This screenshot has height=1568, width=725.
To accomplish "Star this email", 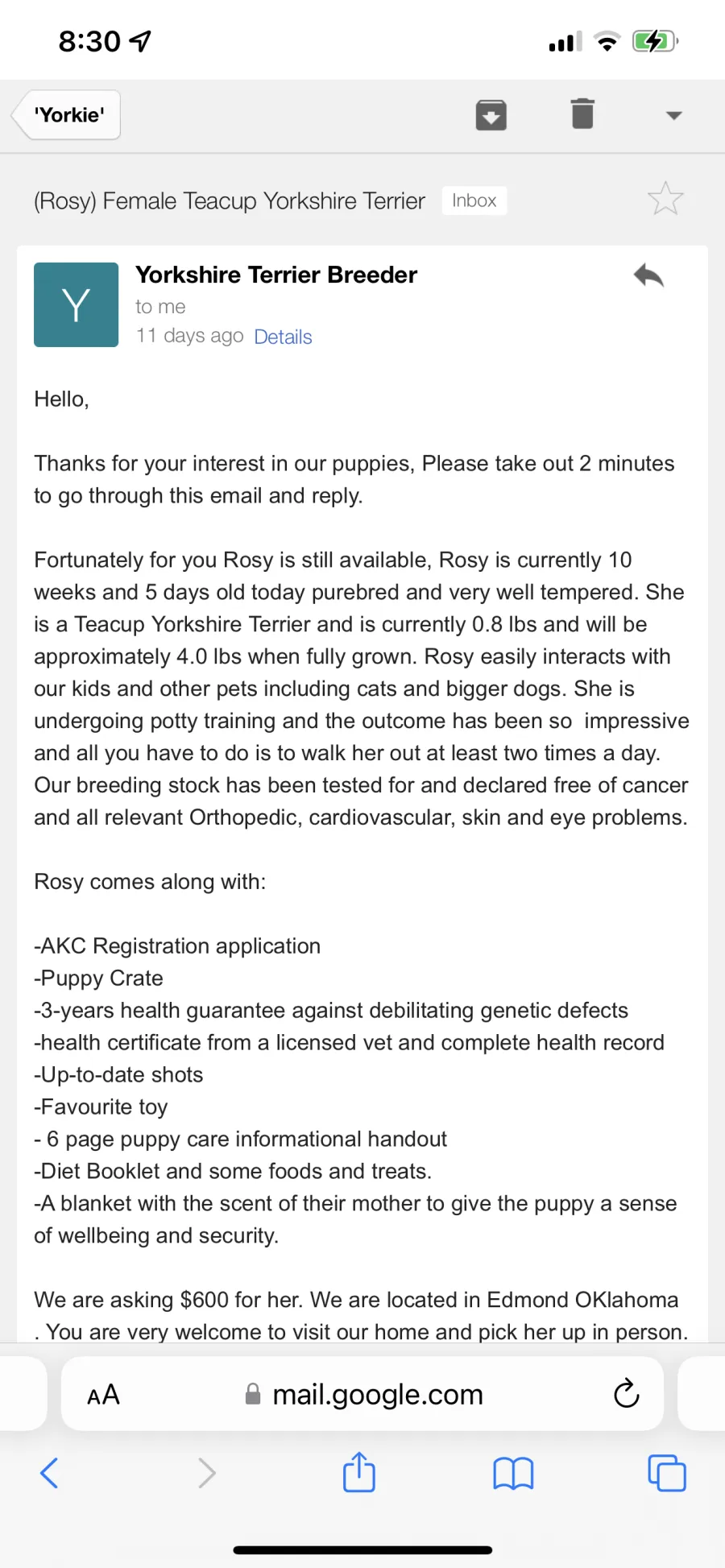I will [665, 199].
